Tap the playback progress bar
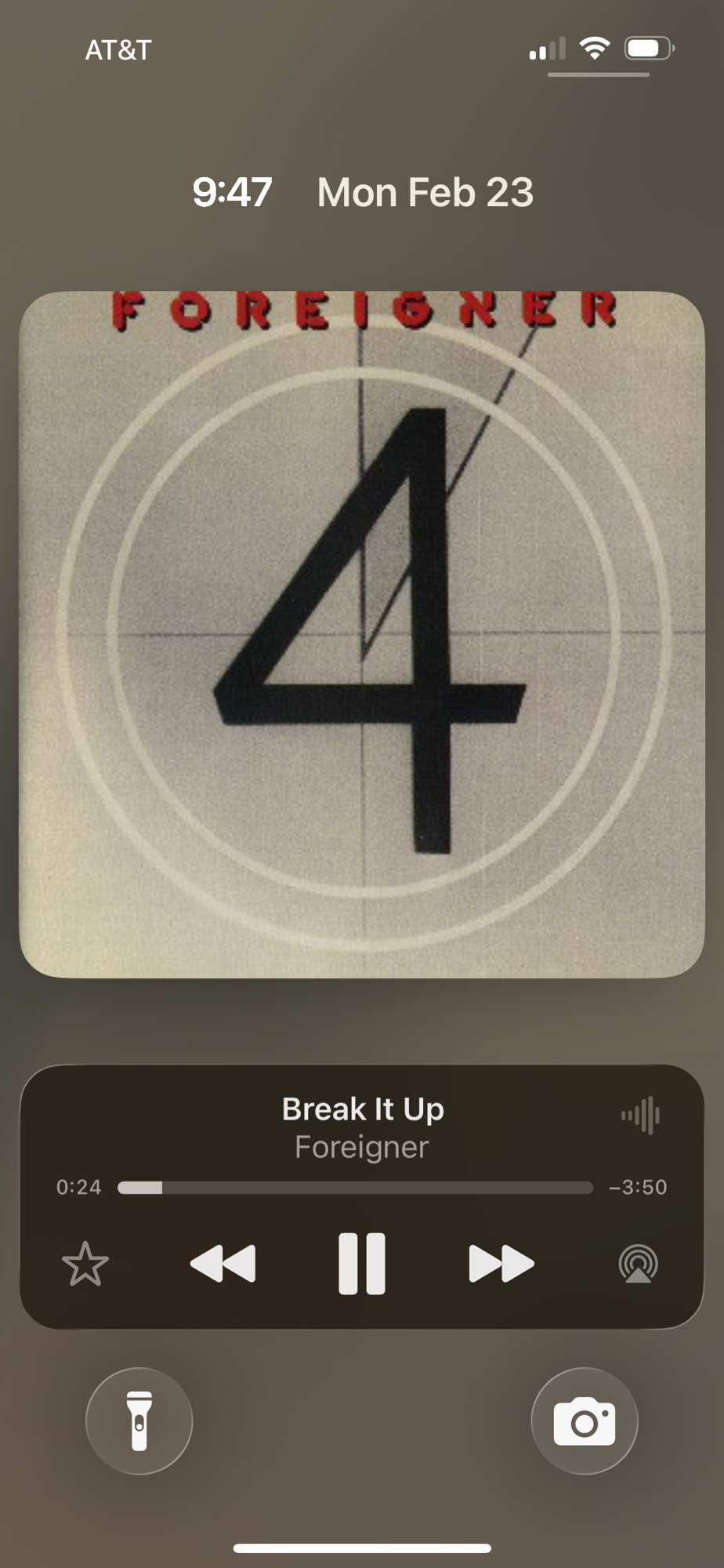 (355, 1187)
